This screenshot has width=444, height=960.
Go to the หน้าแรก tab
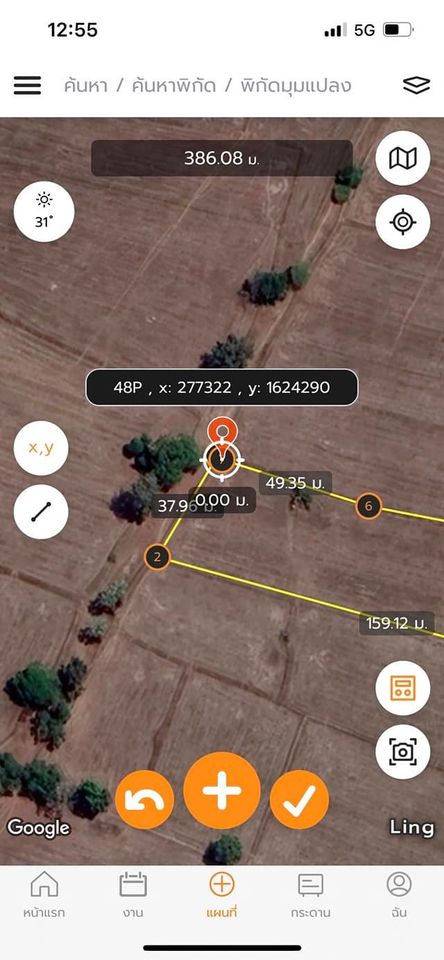pyautogui.click(x=44, y=895)
